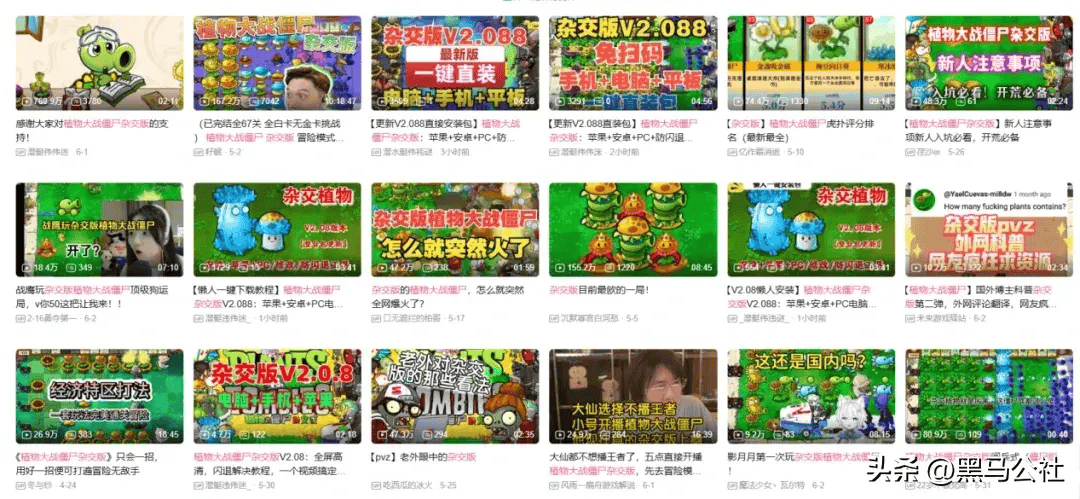Open the 这还是国内吗 video
1080x499 pixels.
click(811, 395)
